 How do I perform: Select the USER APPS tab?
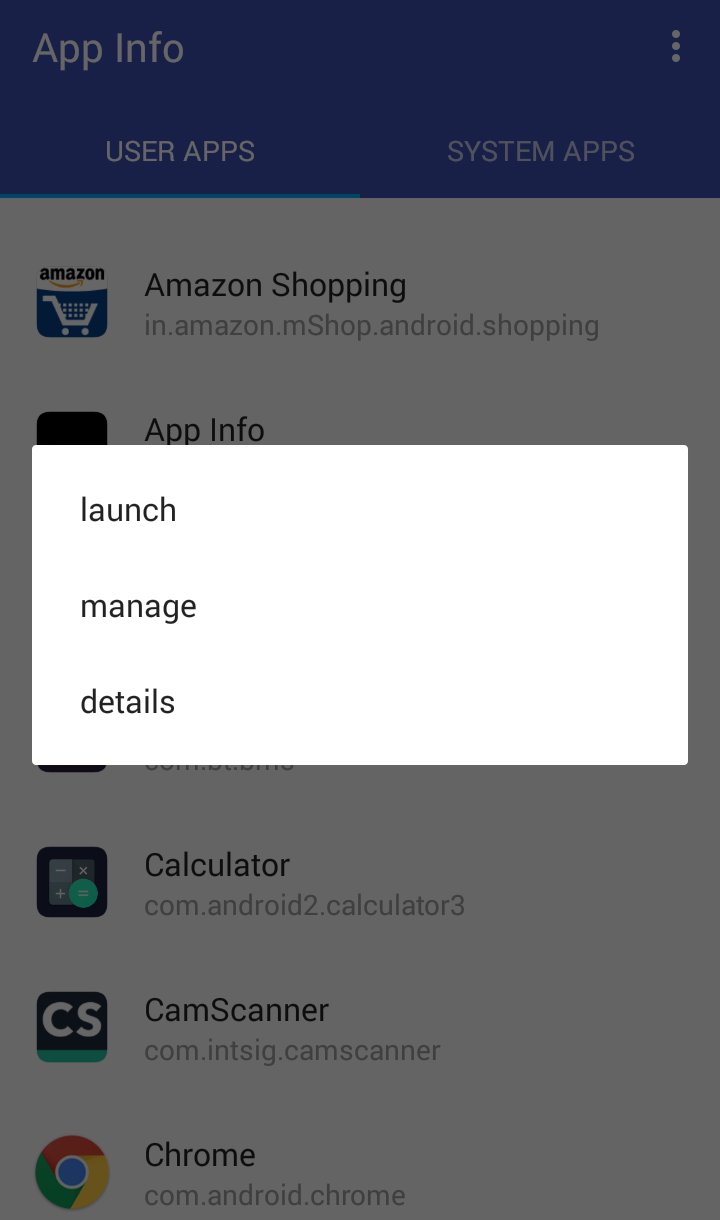point(180,151)
